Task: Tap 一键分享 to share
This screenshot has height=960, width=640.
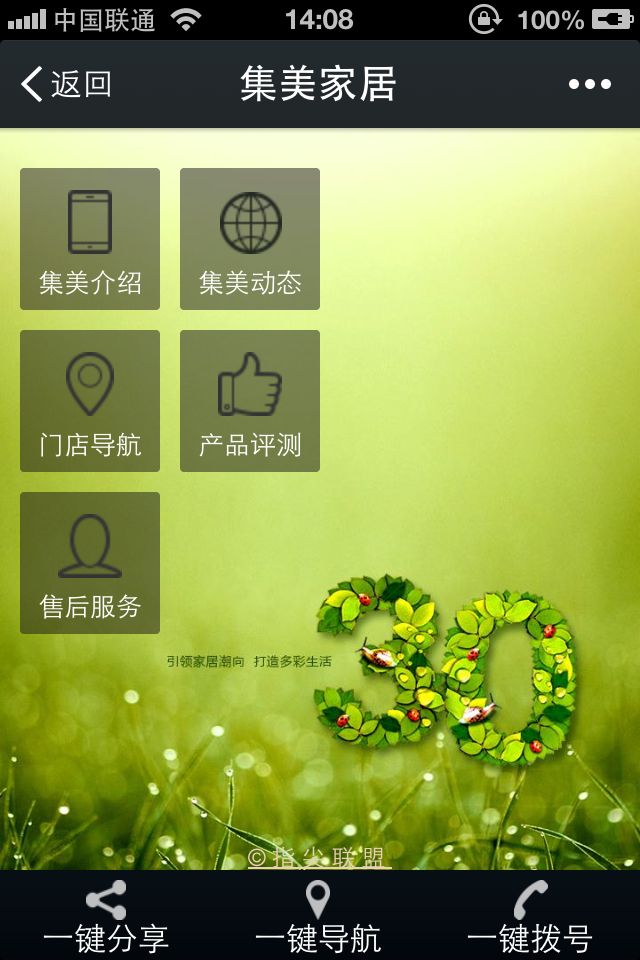Action: (106, 917)
